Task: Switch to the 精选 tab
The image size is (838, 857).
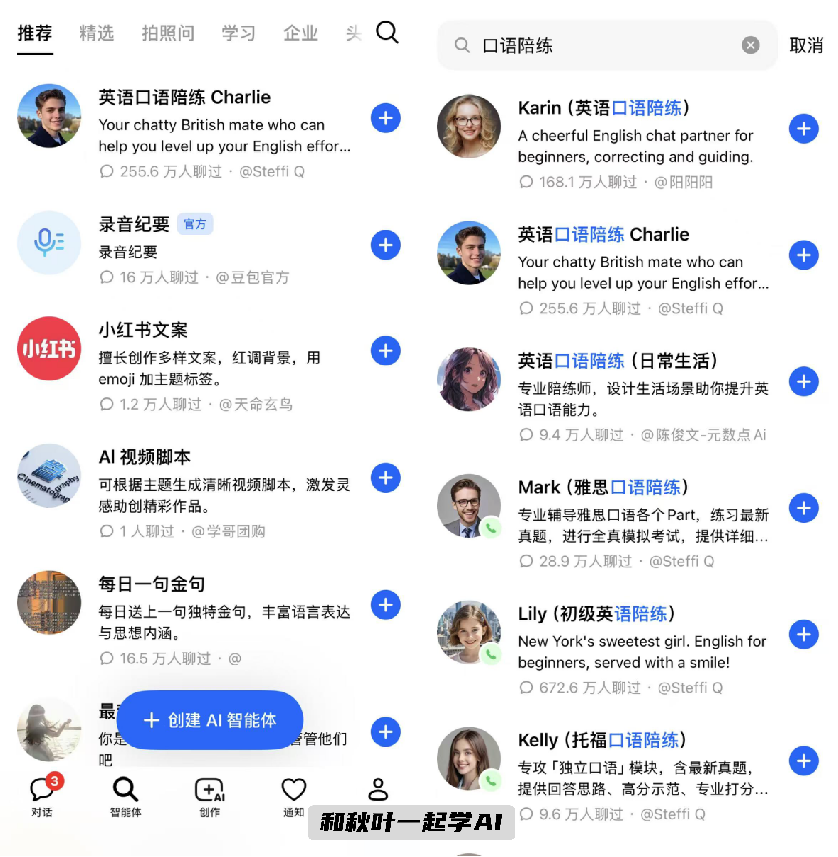Action: click(96, 34)
